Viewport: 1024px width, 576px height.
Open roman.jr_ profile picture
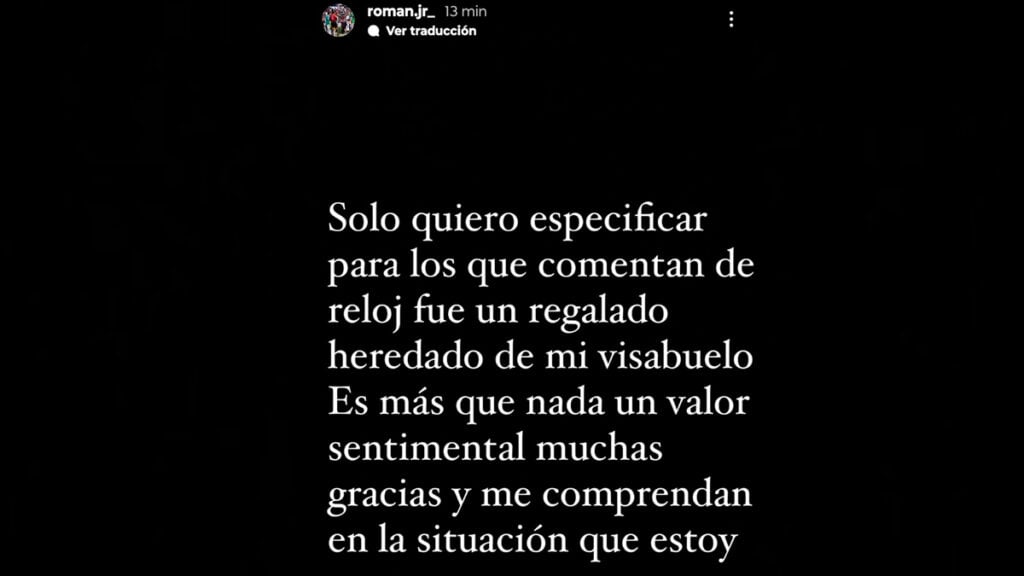coord(338,20)
